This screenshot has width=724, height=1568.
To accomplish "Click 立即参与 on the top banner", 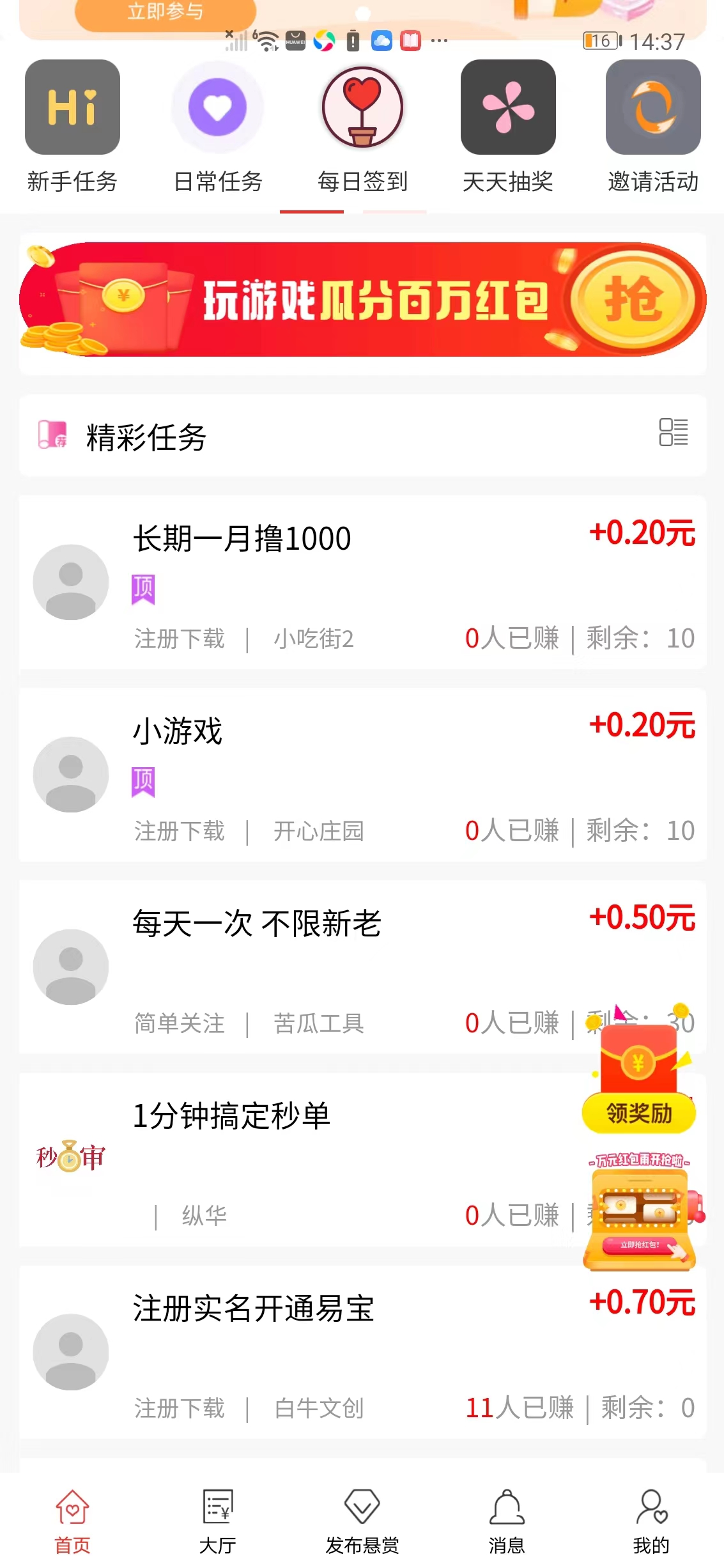I will point(166,13).
